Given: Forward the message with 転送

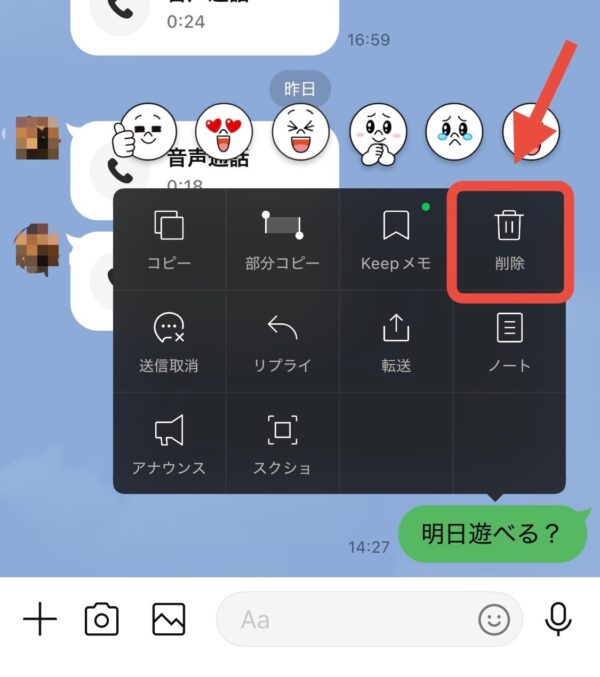Looking at the screenshot, I should [396, 342].
